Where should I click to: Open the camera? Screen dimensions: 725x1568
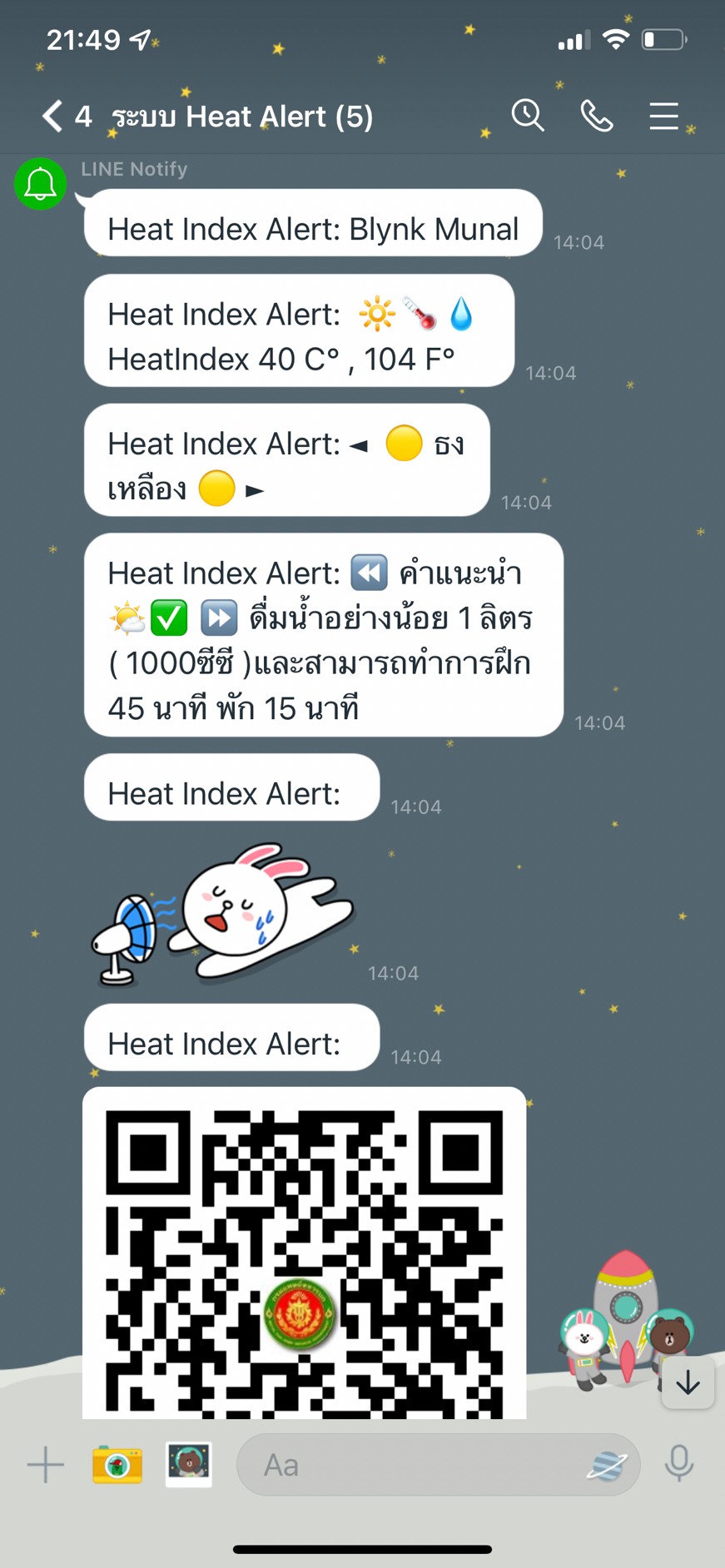[117, 1465]
